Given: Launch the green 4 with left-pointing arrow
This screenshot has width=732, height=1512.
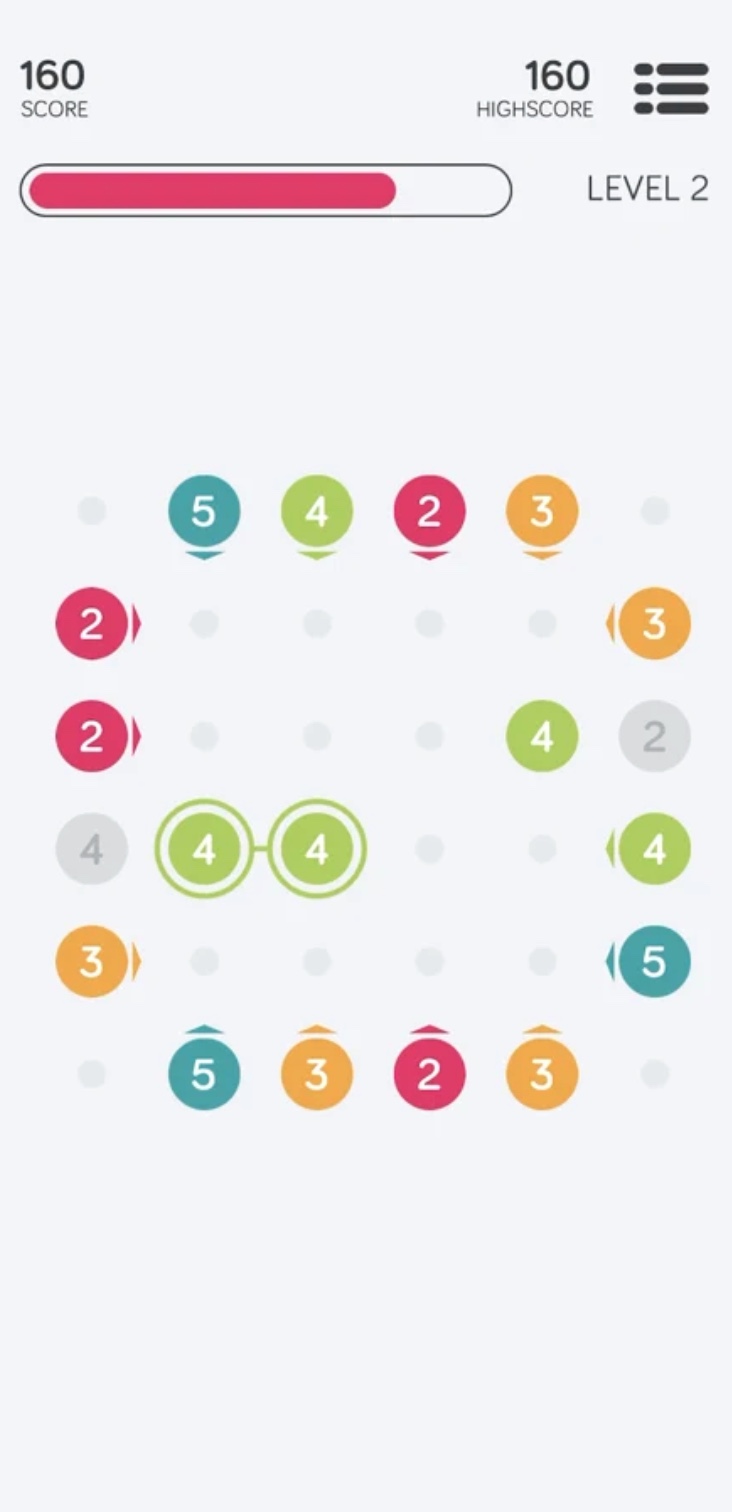Looking at the screenshot, I should pos(654,849).
